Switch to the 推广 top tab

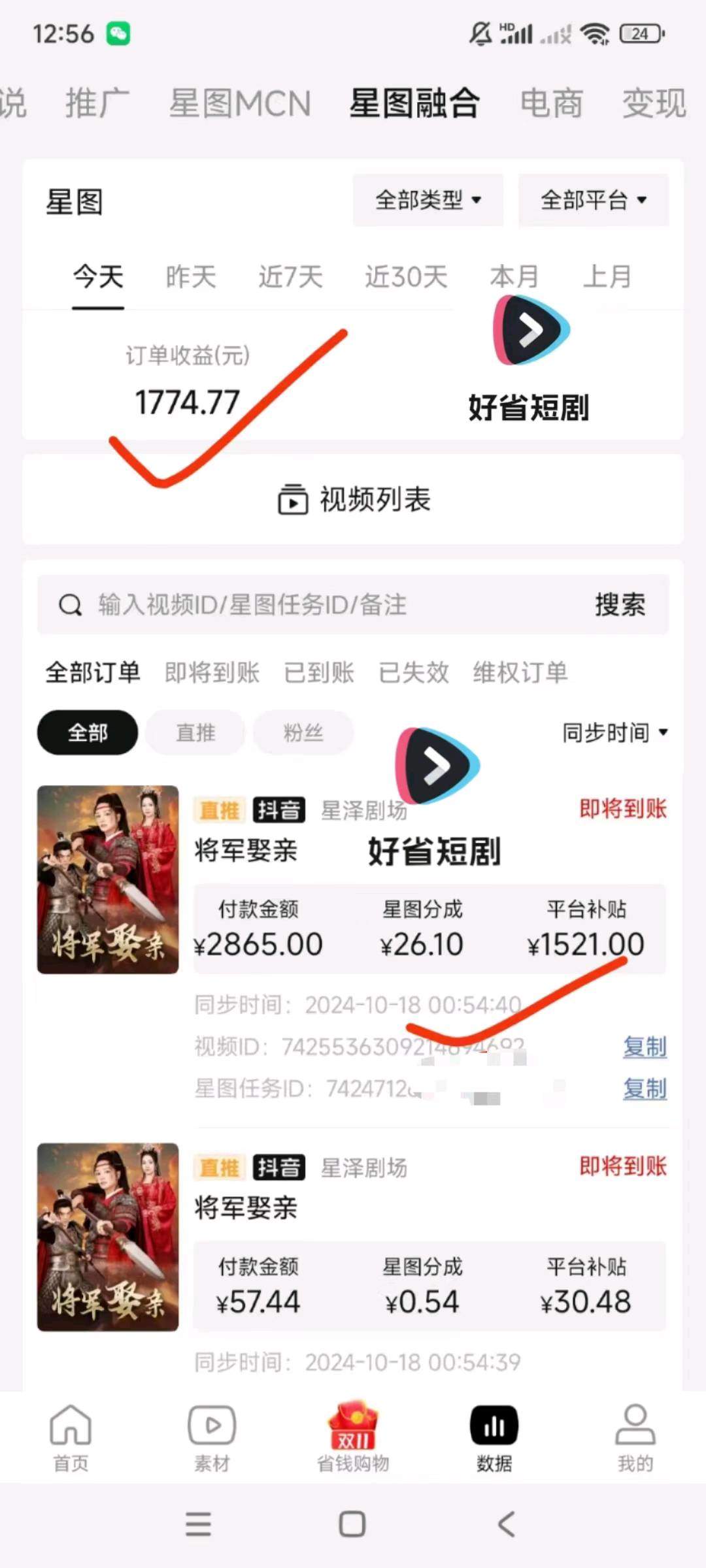click(97, 104)
